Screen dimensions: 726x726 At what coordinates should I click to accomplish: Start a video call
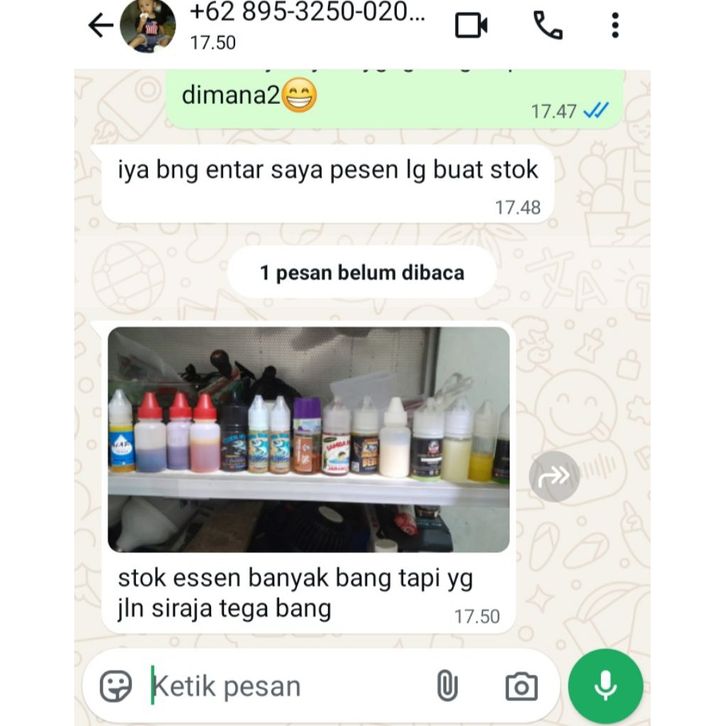(x=471, y=25)
